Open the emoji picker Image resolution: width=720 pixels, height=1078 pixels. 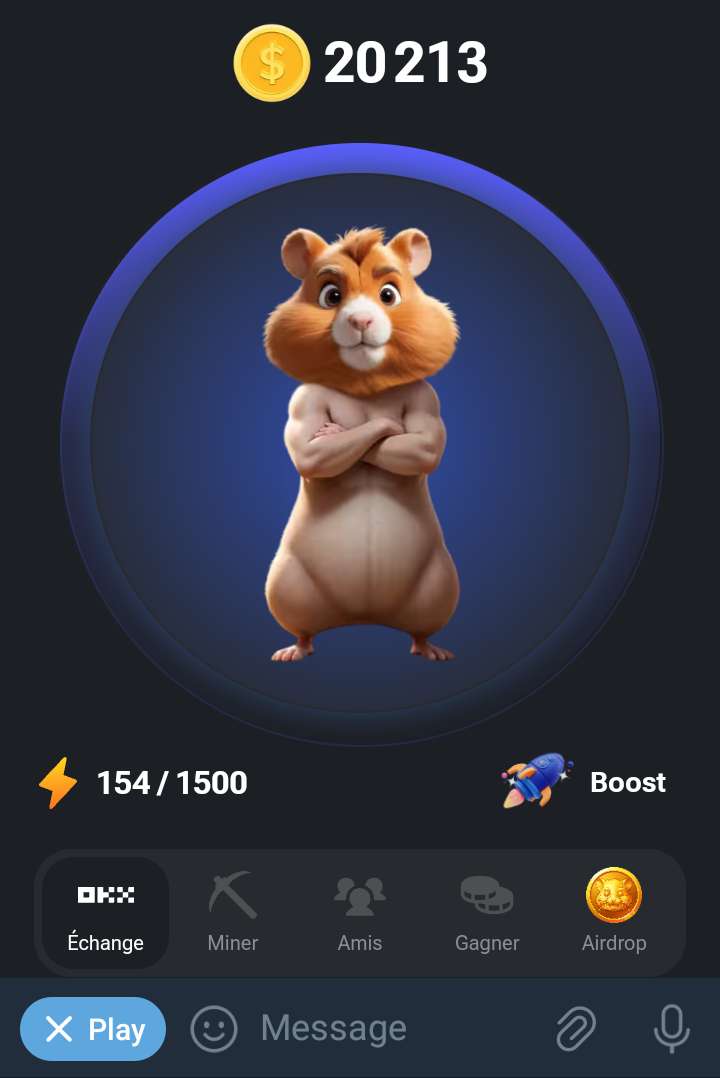214,1029
